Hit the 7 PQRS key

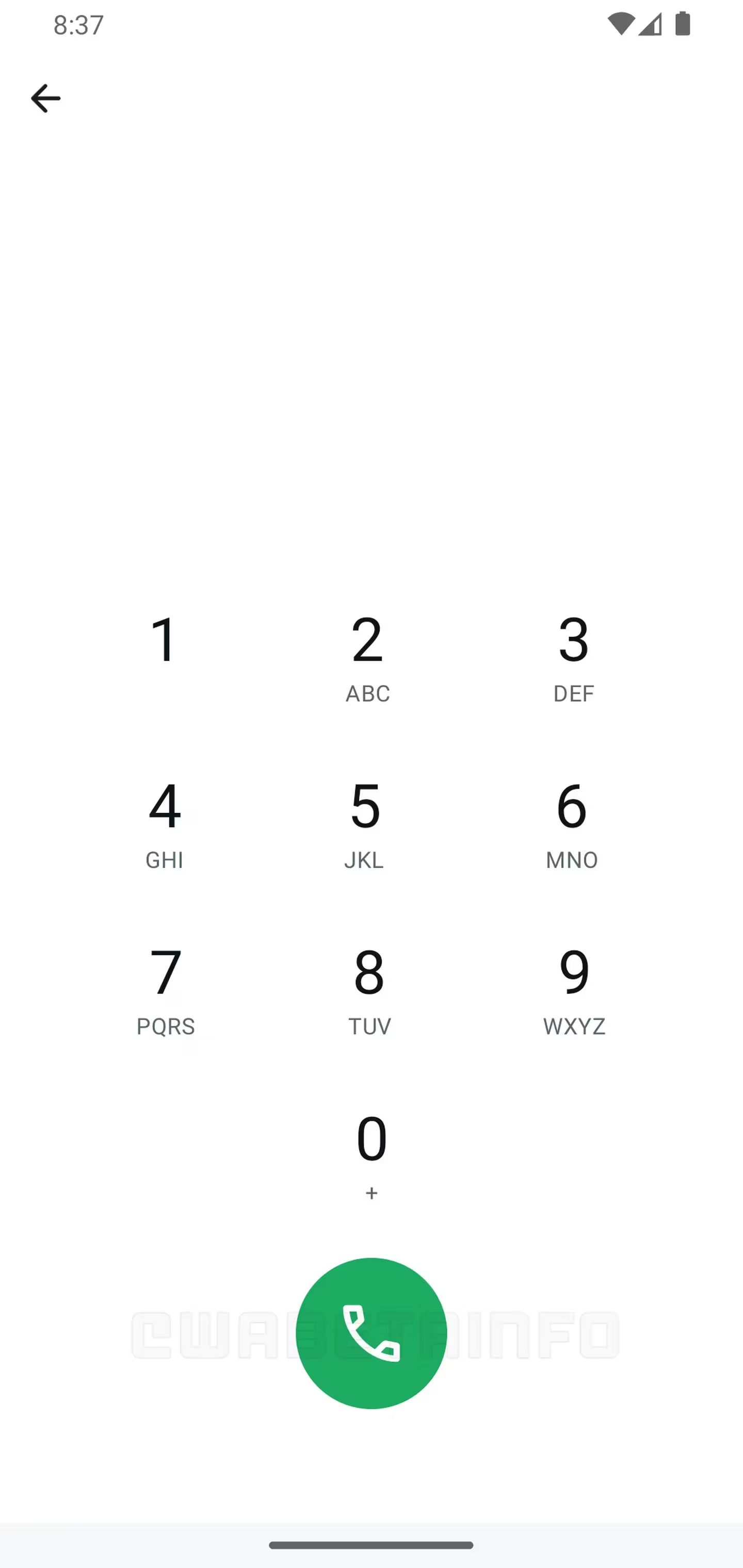(166, 990)
